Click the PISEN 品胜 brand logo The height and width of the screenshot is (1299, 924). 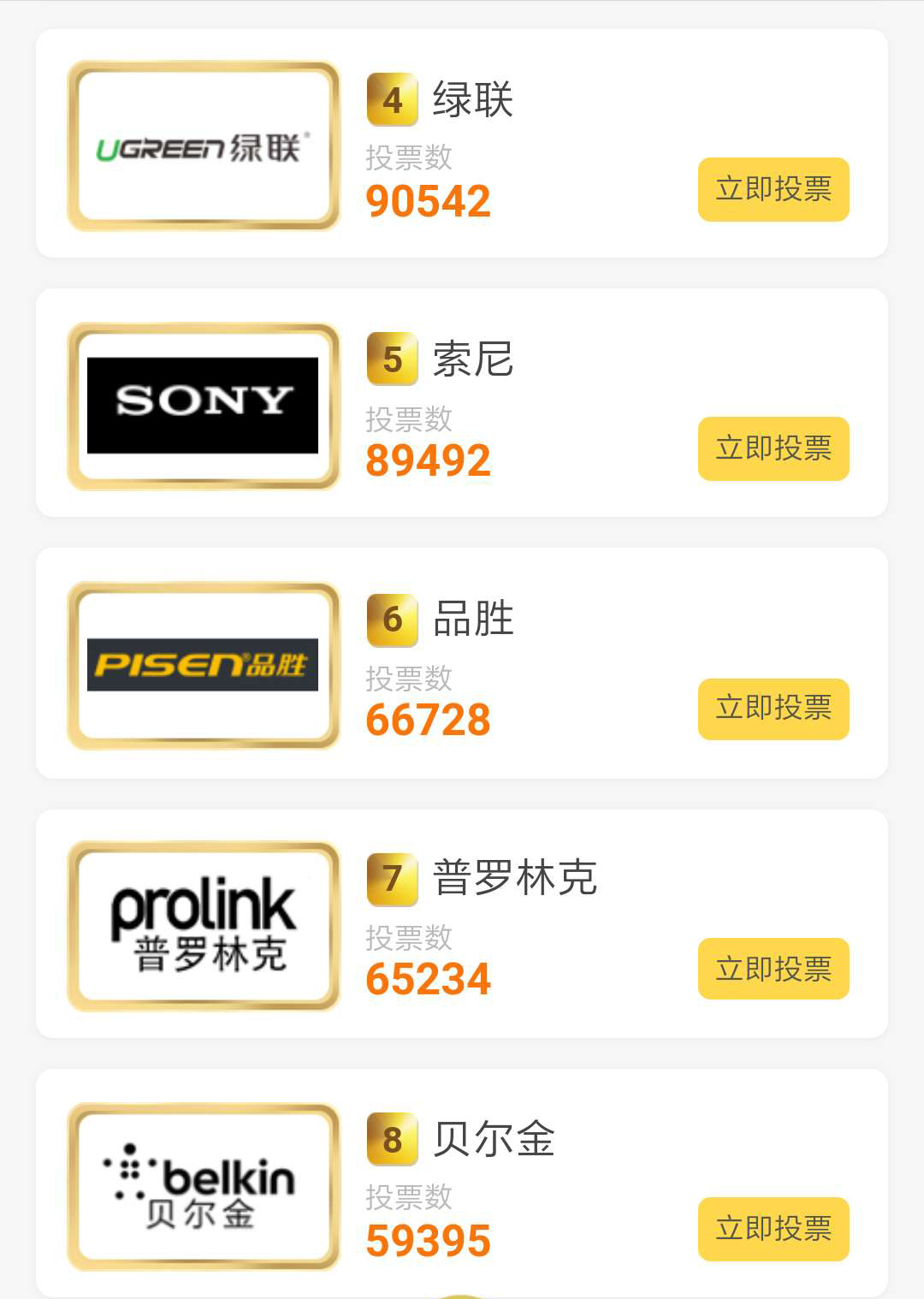tap(203, 665)
